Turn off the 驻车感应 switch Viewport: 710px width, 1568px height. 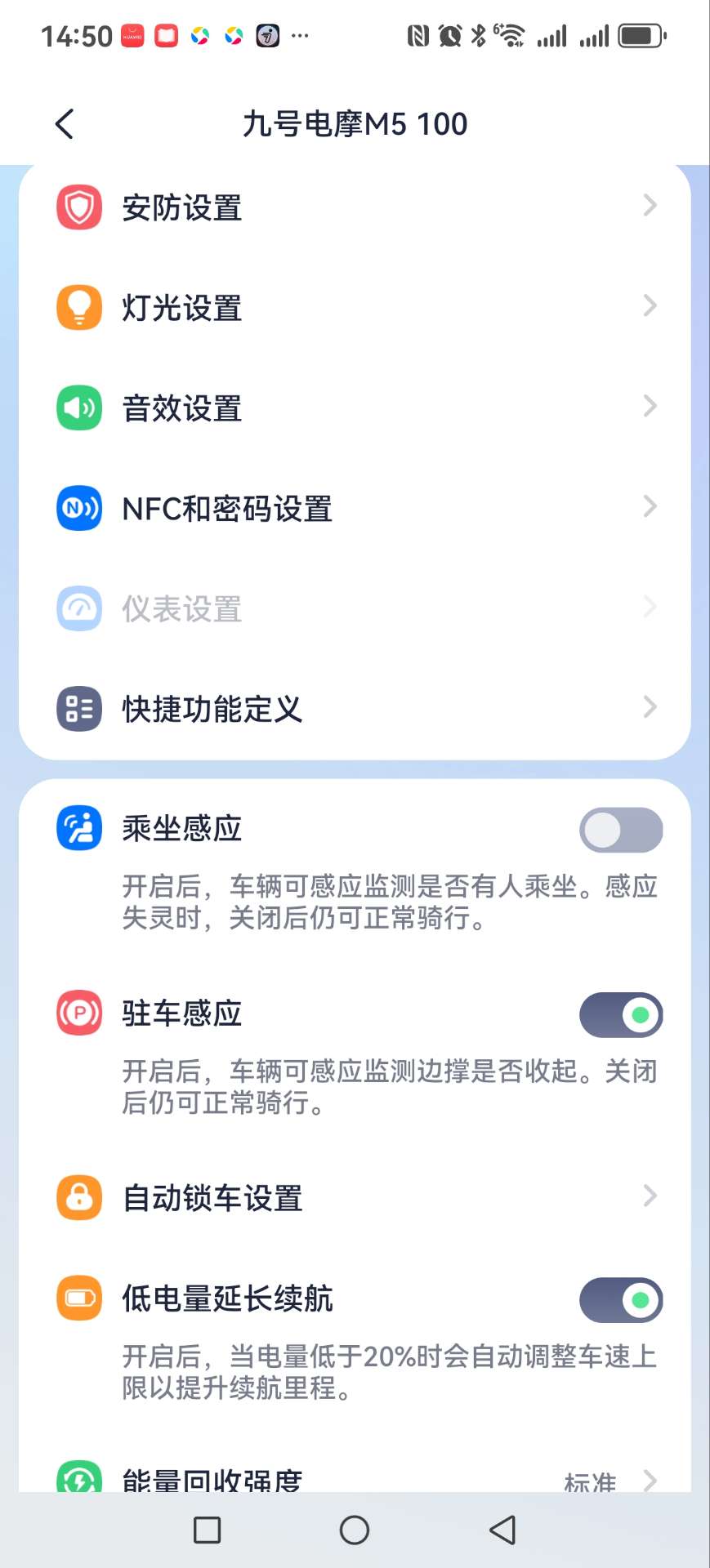[x=620, y=1015]
